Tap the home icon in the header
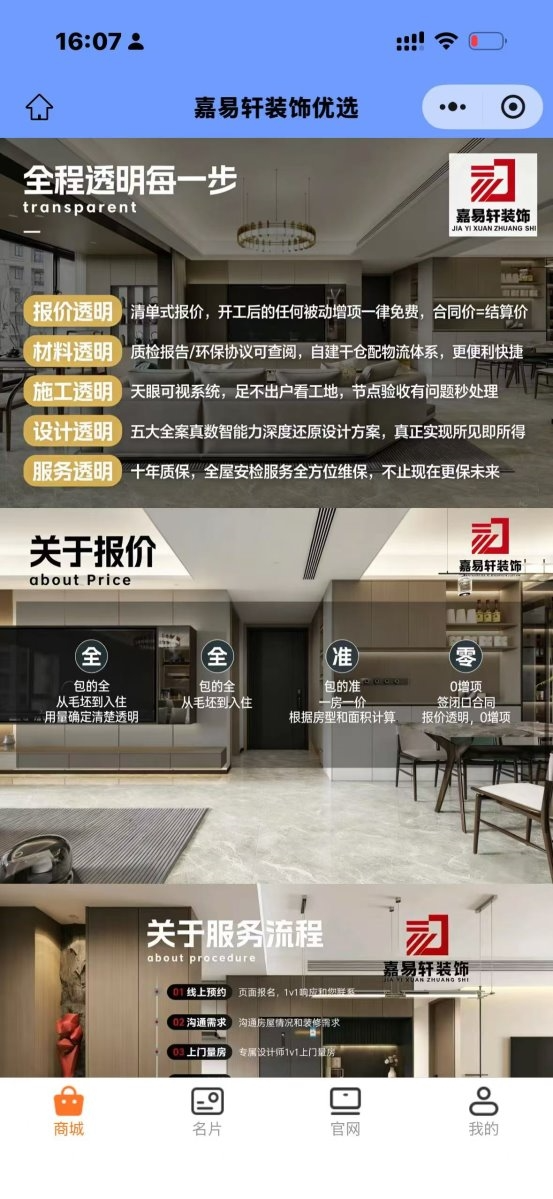 click(x=39, y=107)
